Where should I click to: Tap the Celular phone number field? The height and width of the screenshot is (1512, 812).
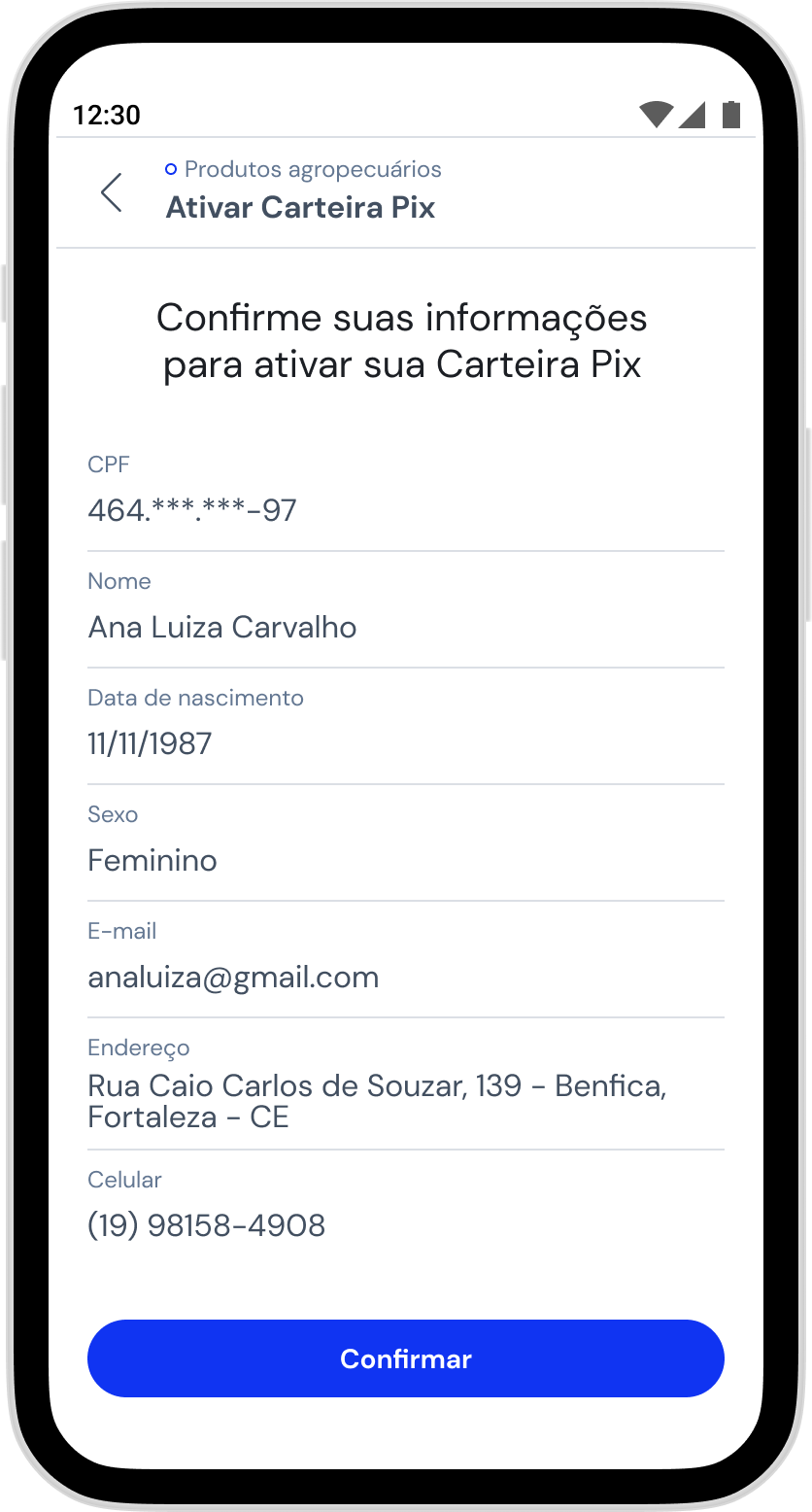click(406, 1209)
